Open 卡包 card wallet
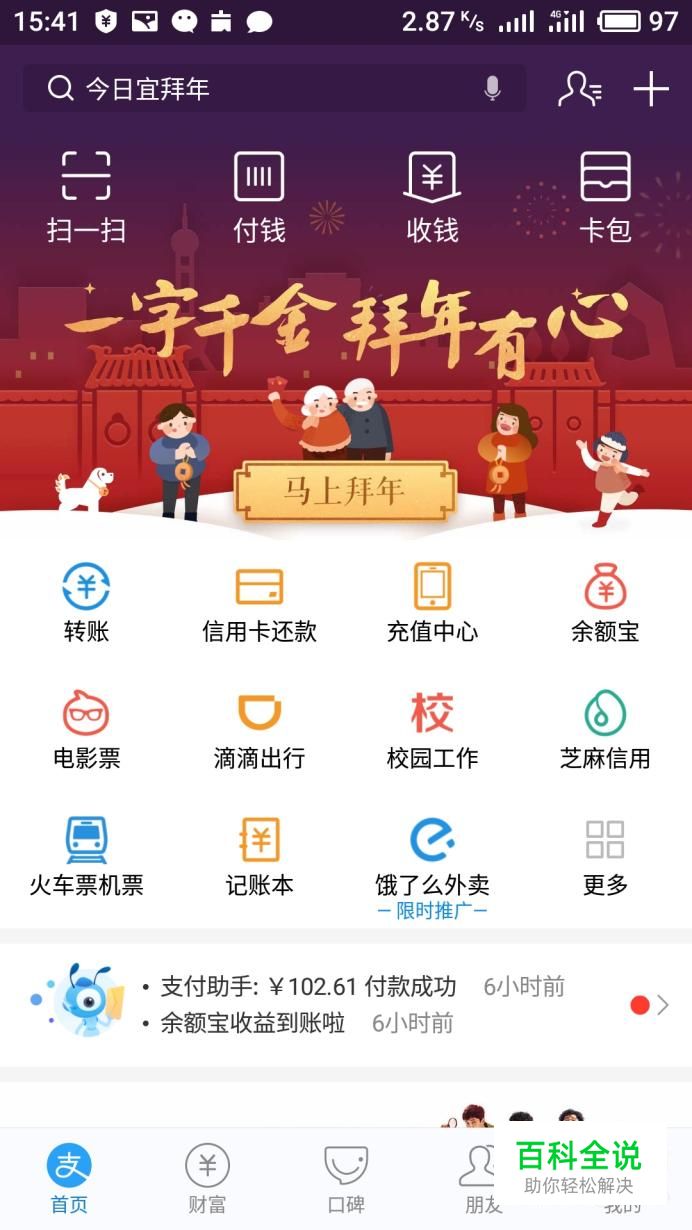Image resolution: width=692 pixels, height=1230 pixels. click(x=605, y=197)
